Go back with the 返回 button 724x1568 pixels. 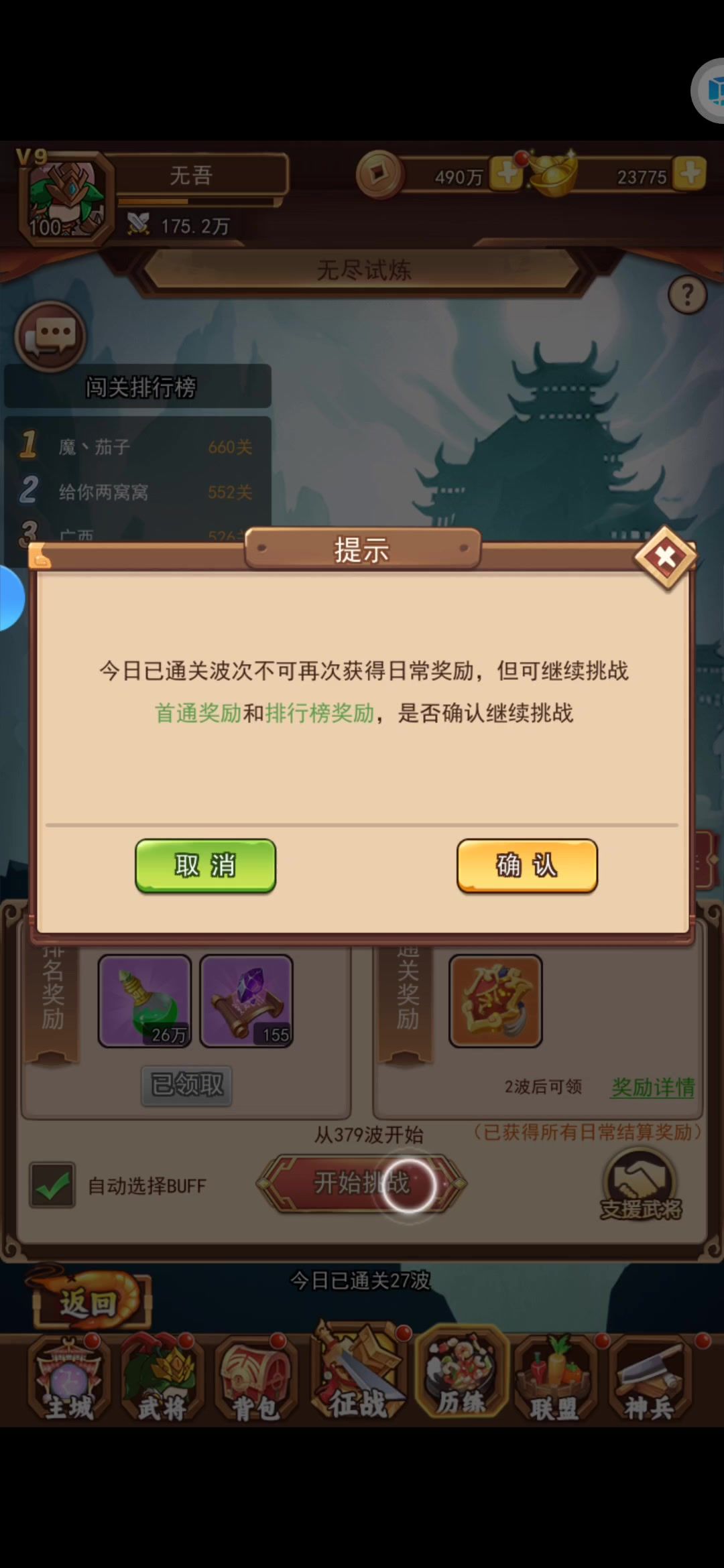[x=88, y=1303]
